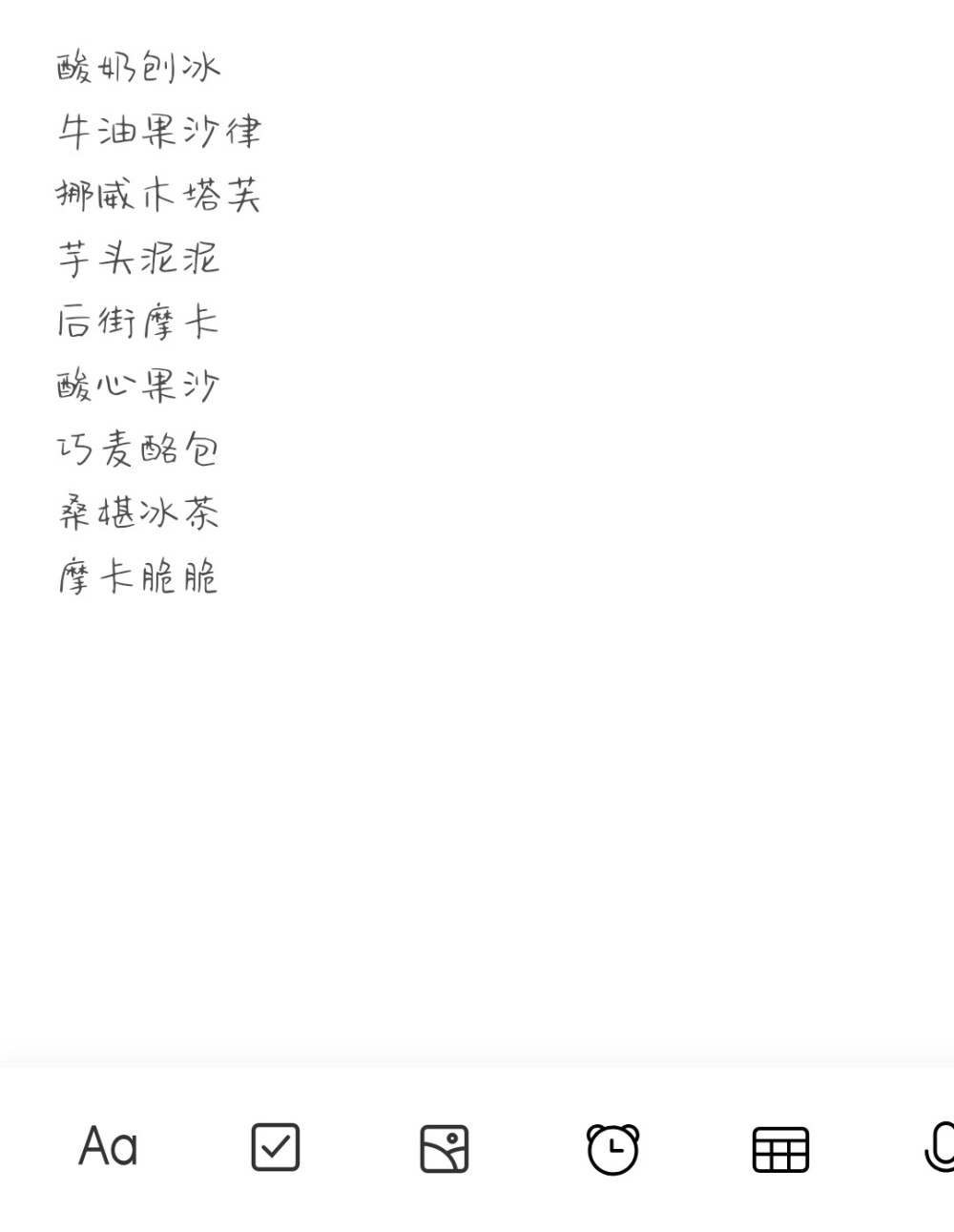Set a reminder with the alarm clock icon

coord(612,1149)
